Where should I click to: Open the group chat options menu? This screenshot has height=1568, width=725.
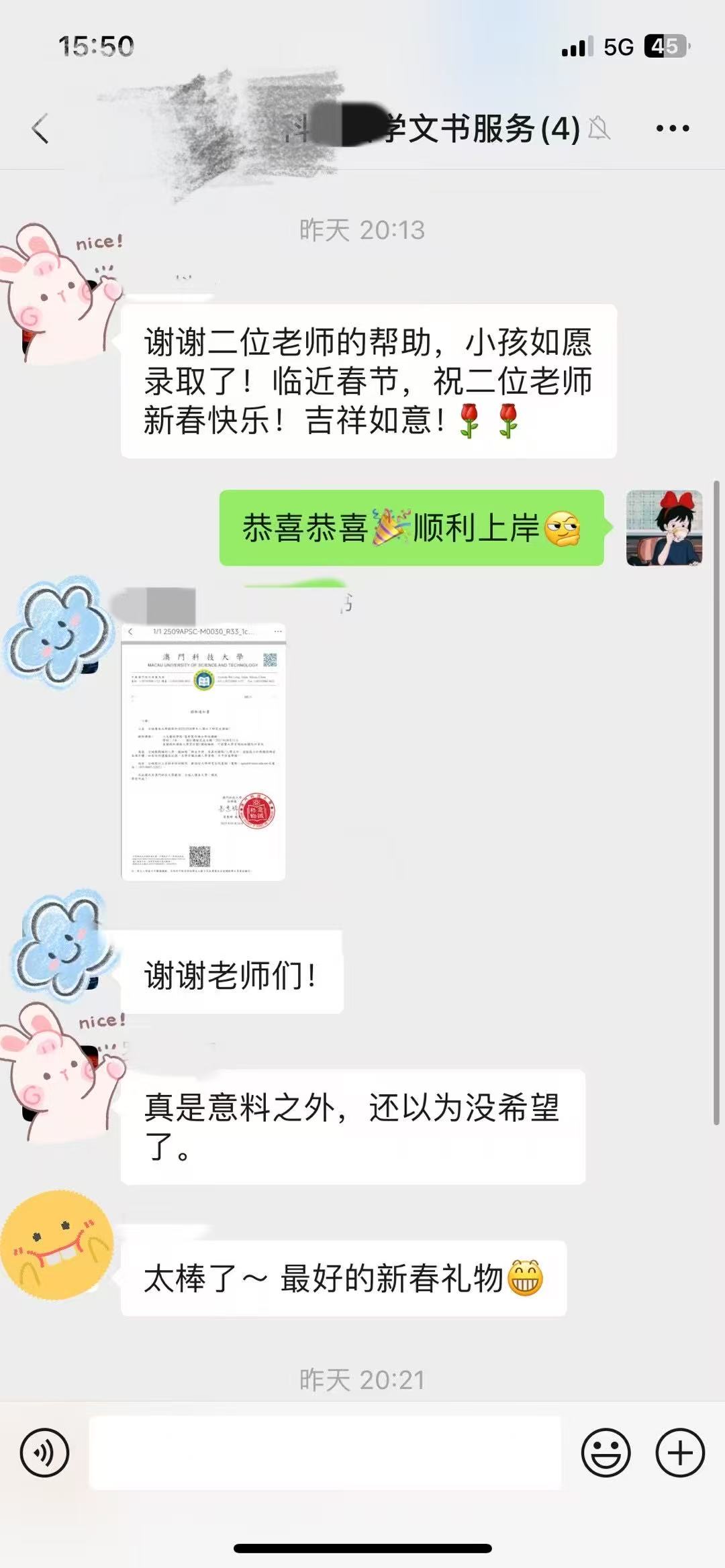click(x=672, y=128)
